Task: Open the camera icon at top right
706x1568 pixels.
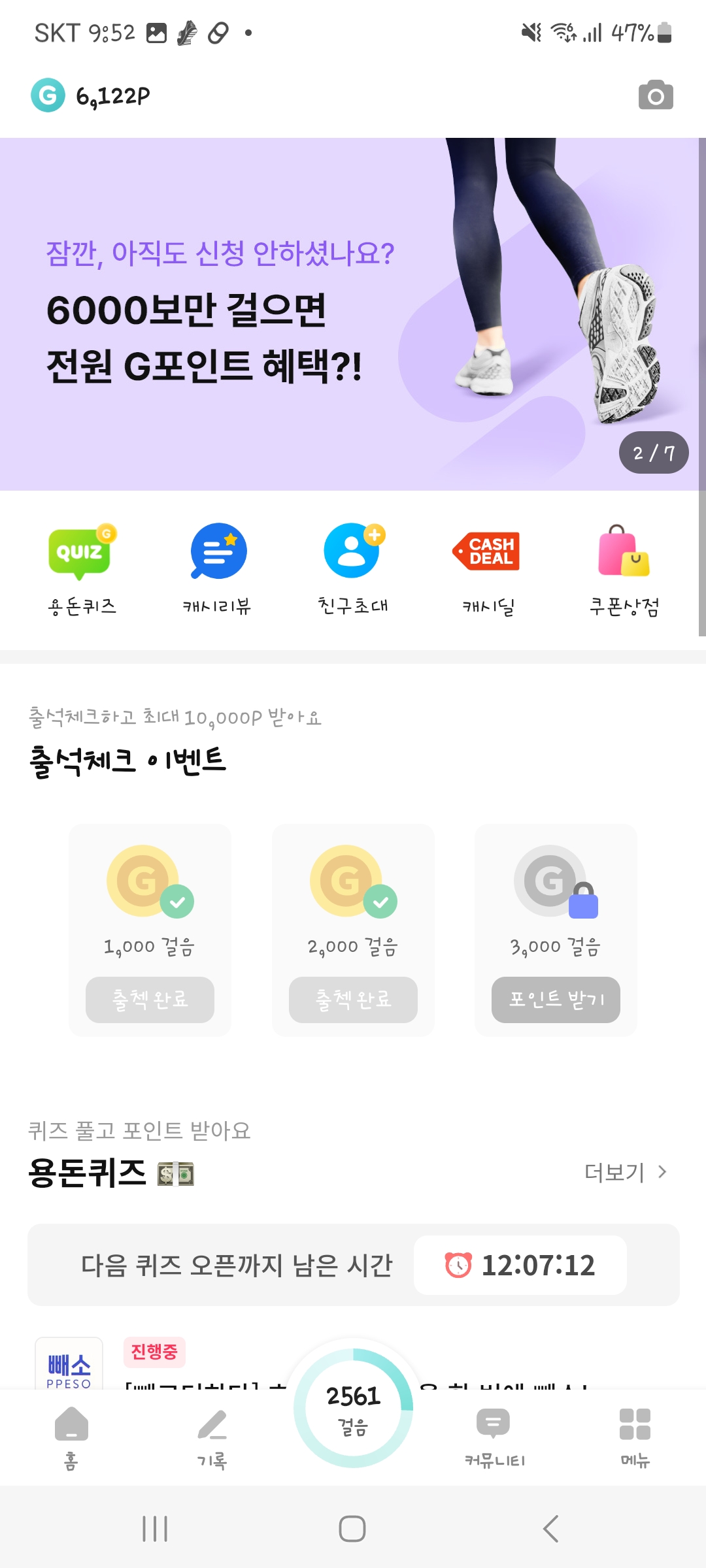Action: click(x=656, y=95)
